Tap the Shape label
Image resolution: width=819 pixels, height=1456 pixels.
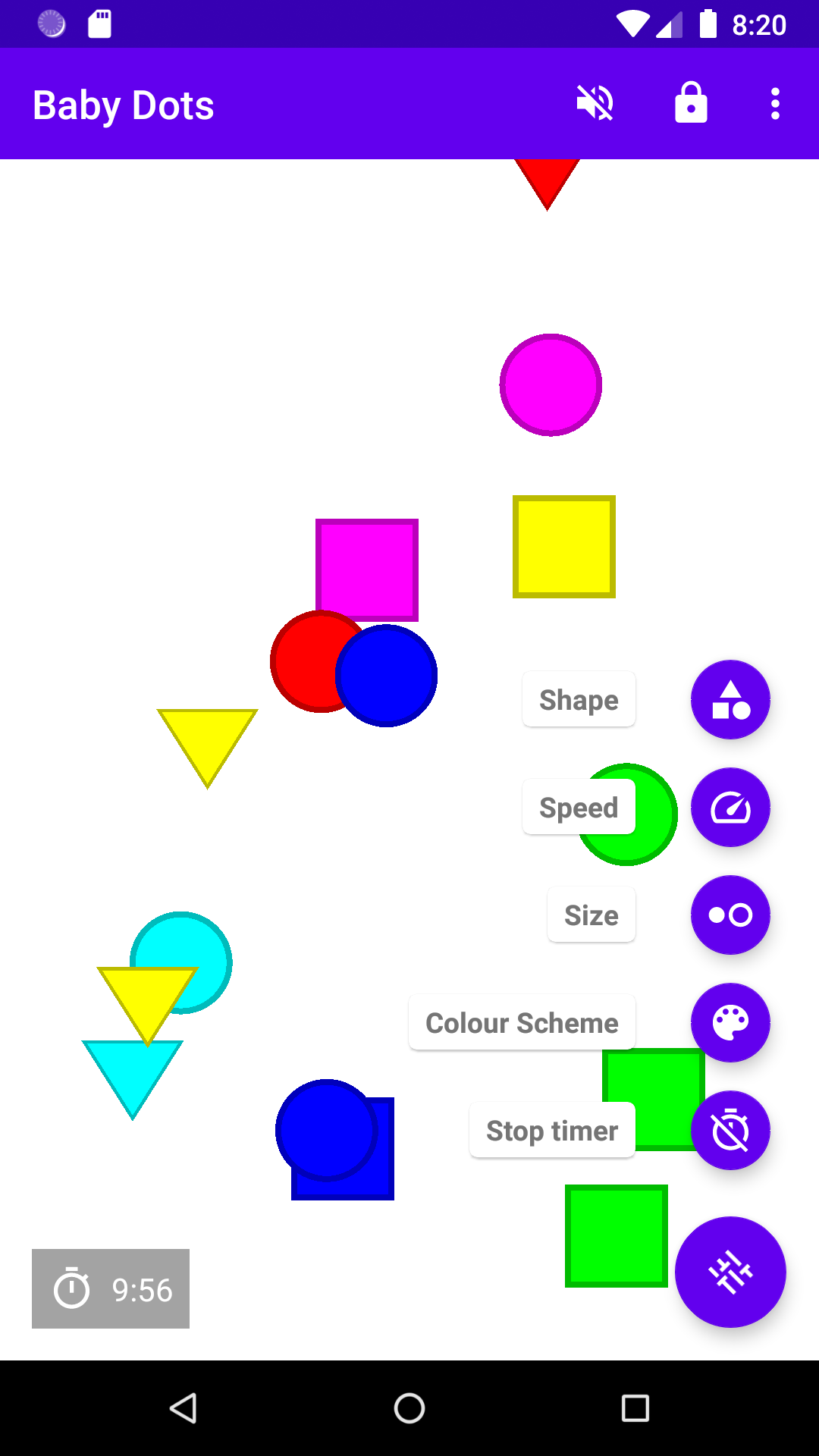[x=579, y=699]
